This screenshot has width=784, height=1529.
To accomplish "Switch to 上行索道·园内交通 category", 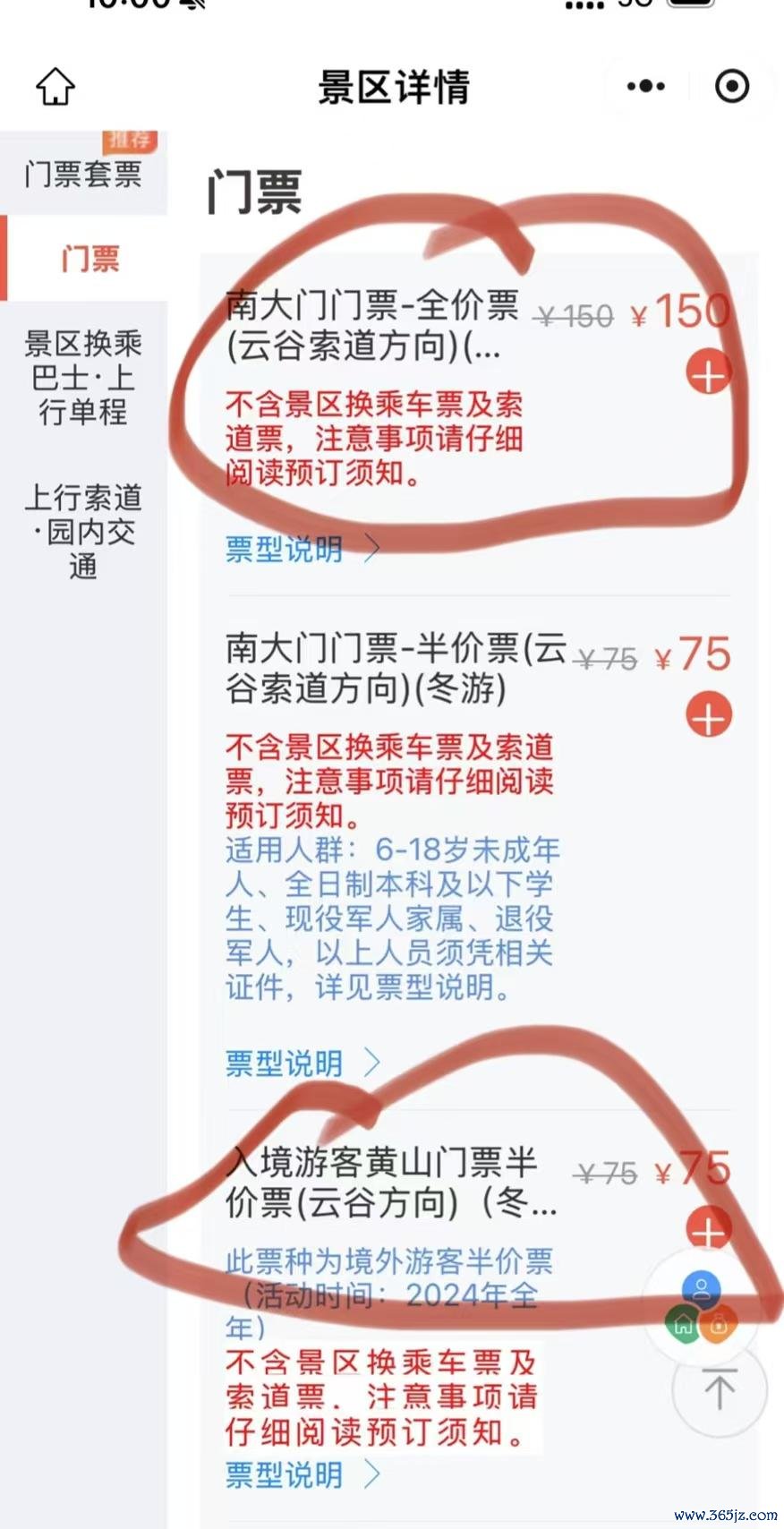I will coord(83,532).
